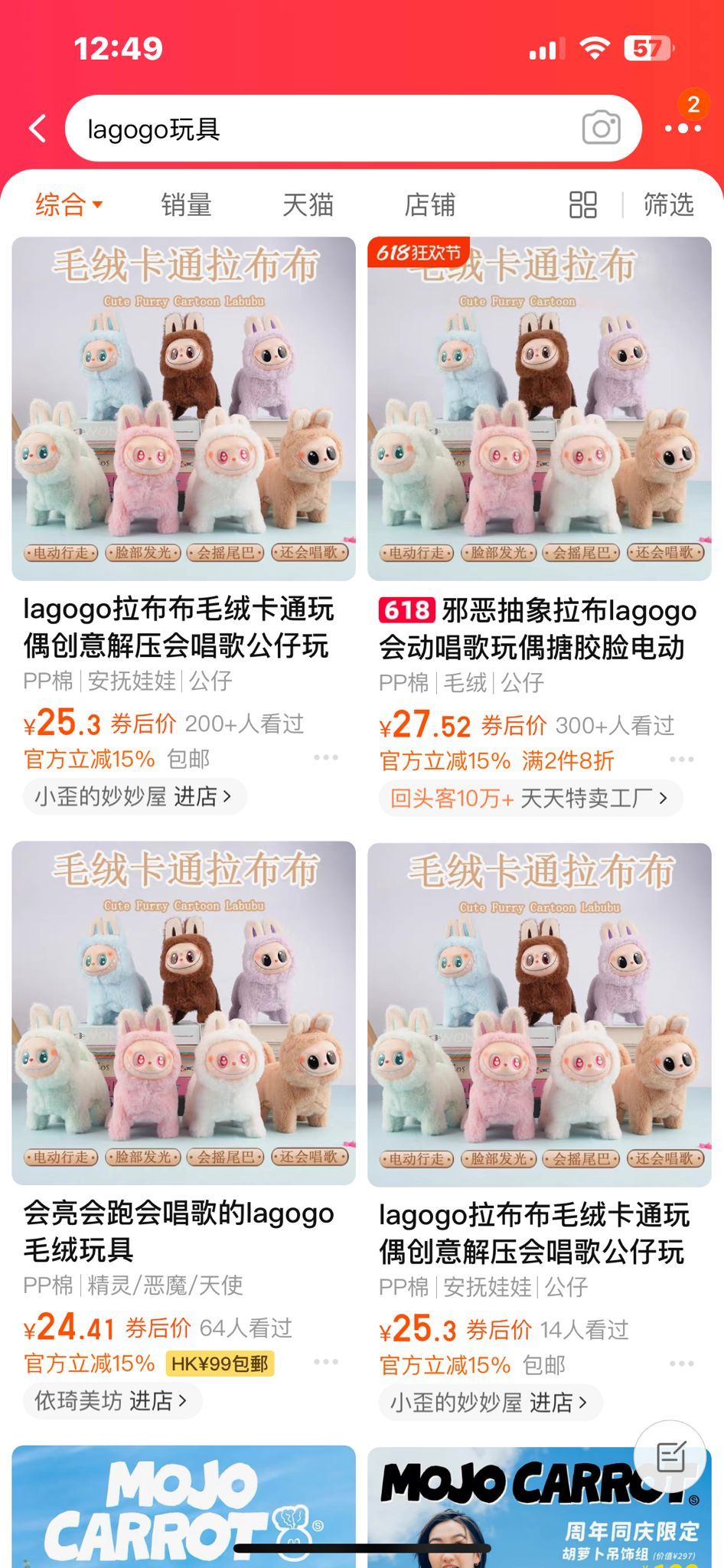Viewport: 724px width, 1568px height.
Task: Enter 小歪的妙妙屋 store under ¥25.3 200+人看过
Action: click(132, 796)
